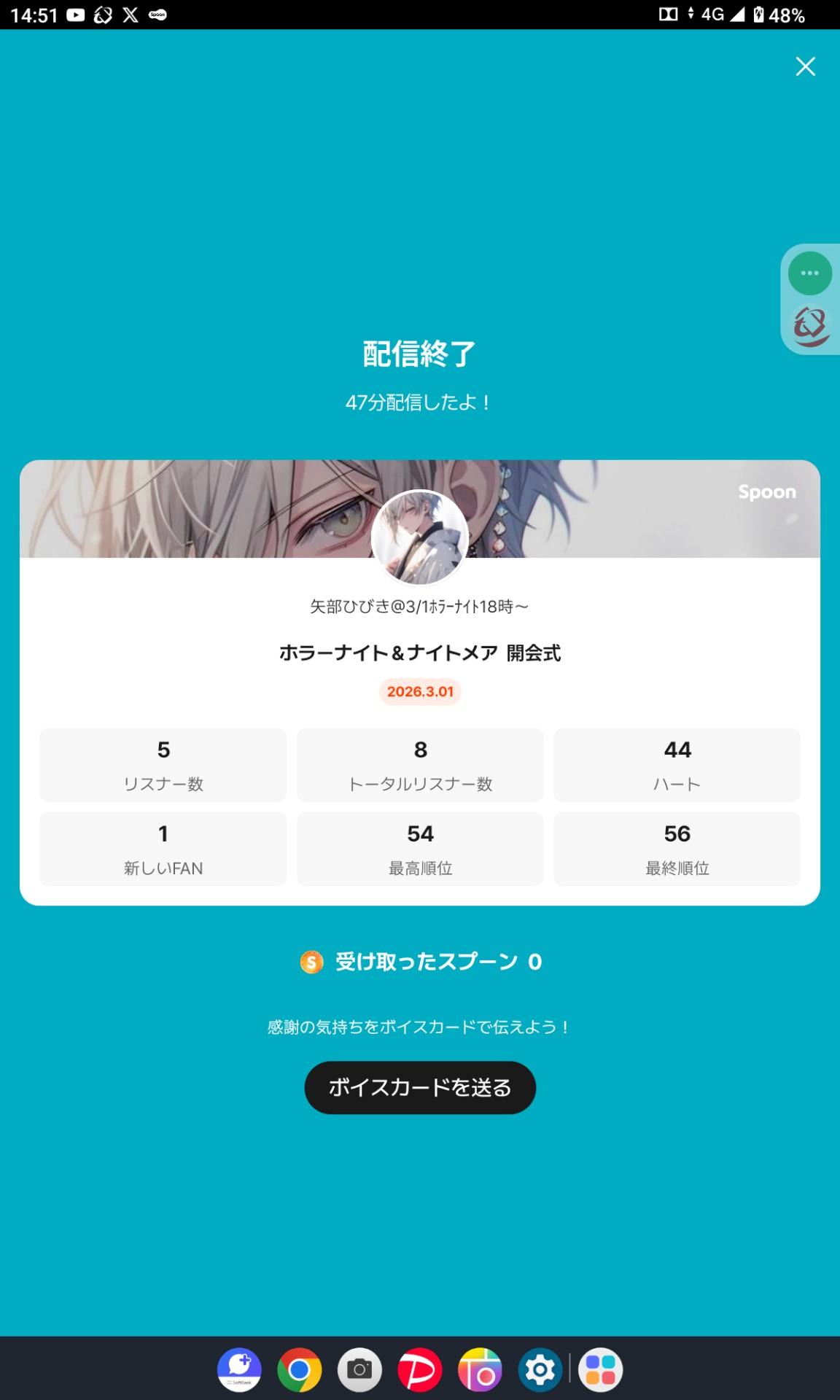
Task: Open Settings gear in the taskbar
Action: coord(540,1370)
